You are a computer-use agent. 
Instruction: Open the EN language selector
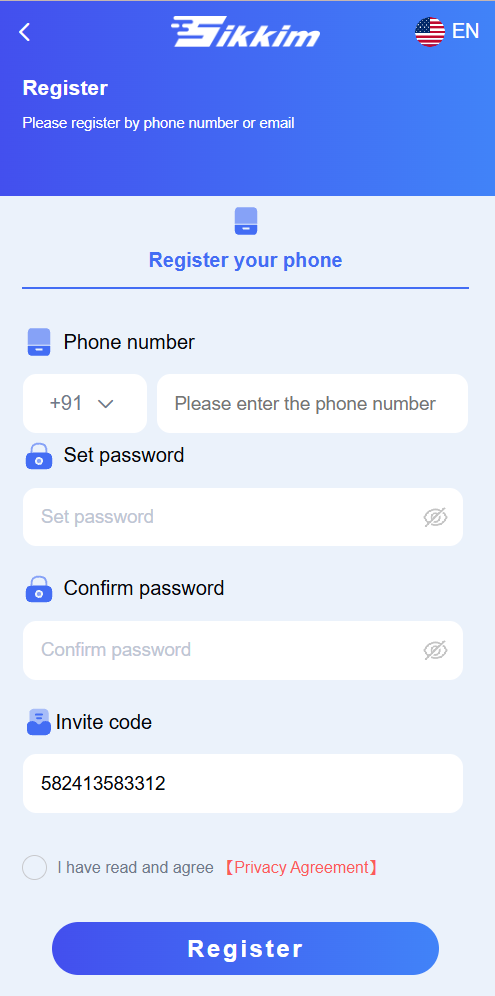[447, 31]
